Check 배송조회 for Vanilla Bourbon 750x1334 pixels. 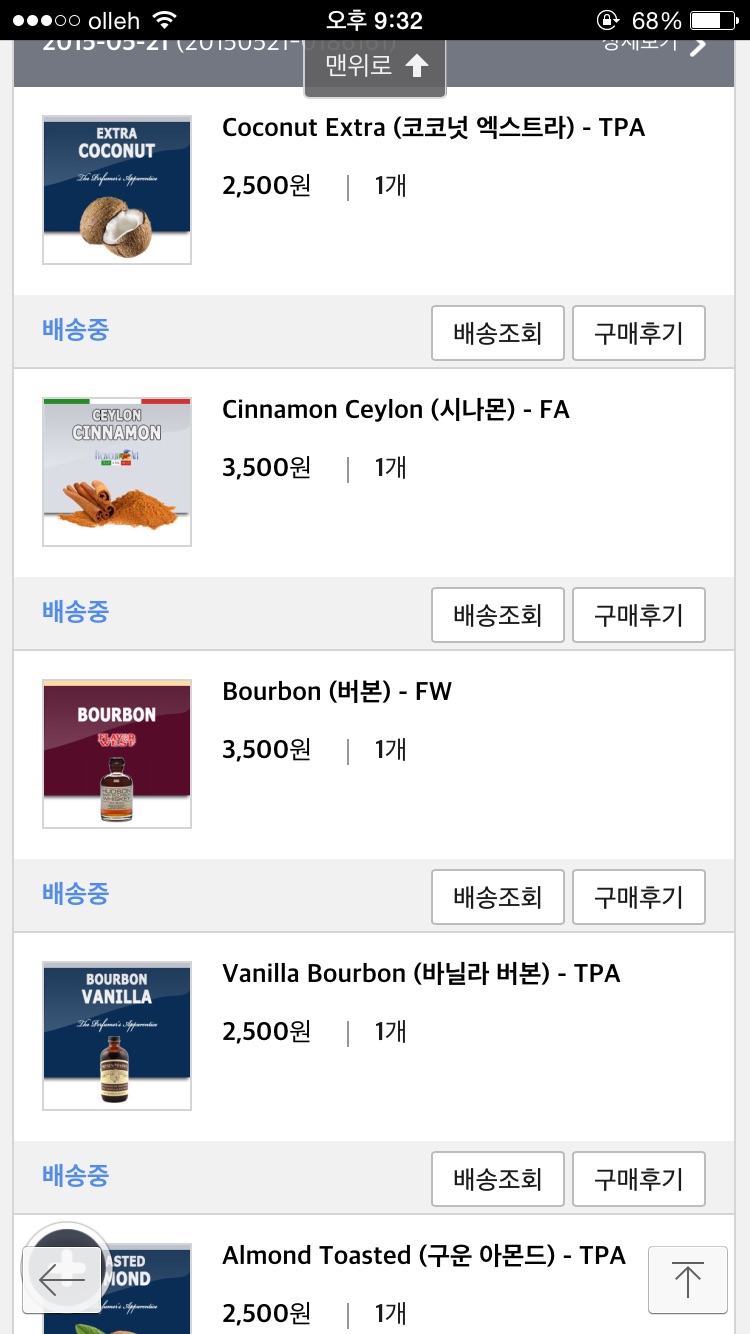498,1179
